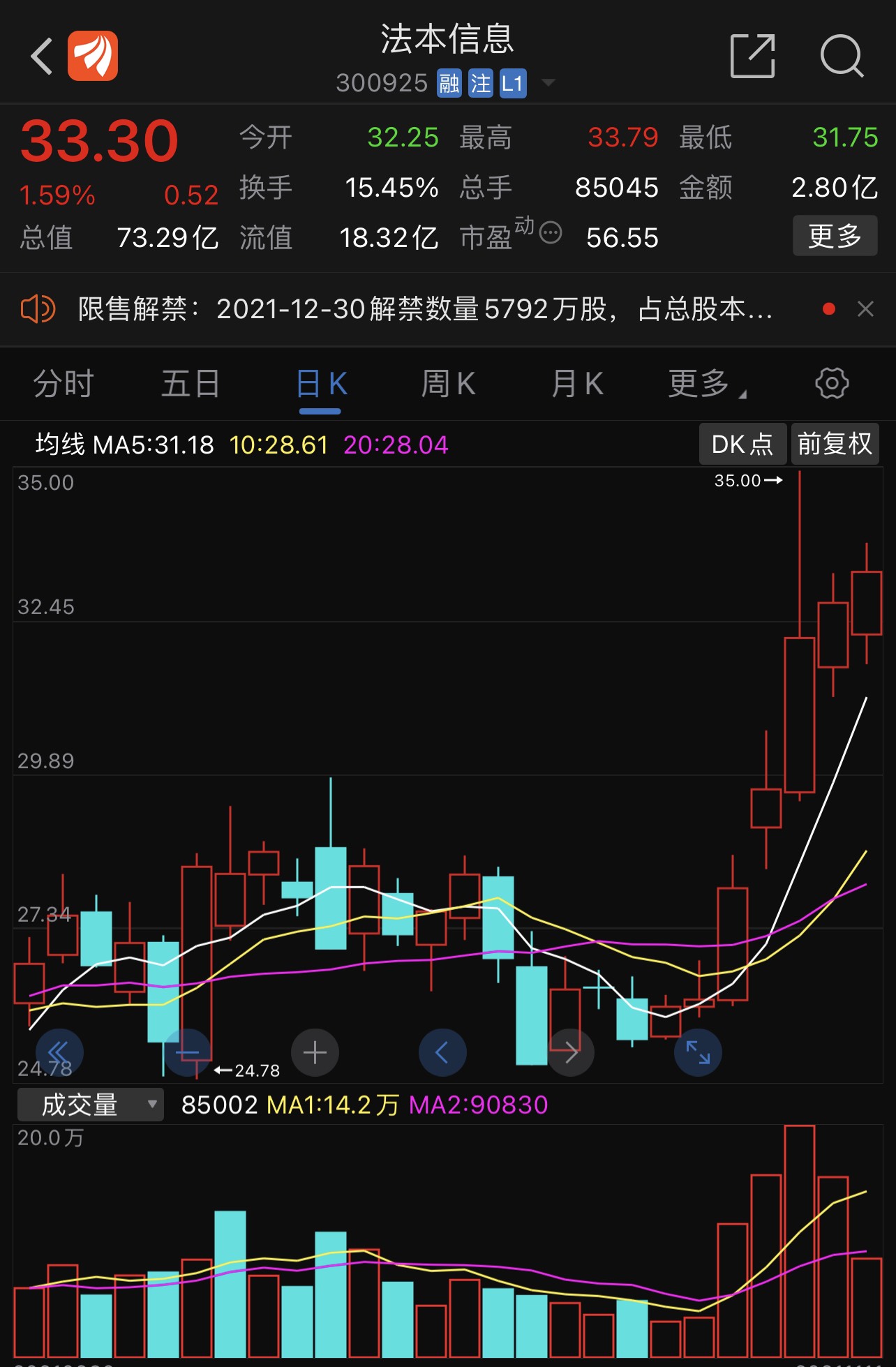Open the 限售解禁 announcement banner
This screenshot has width=896, height=1367.
419,309
